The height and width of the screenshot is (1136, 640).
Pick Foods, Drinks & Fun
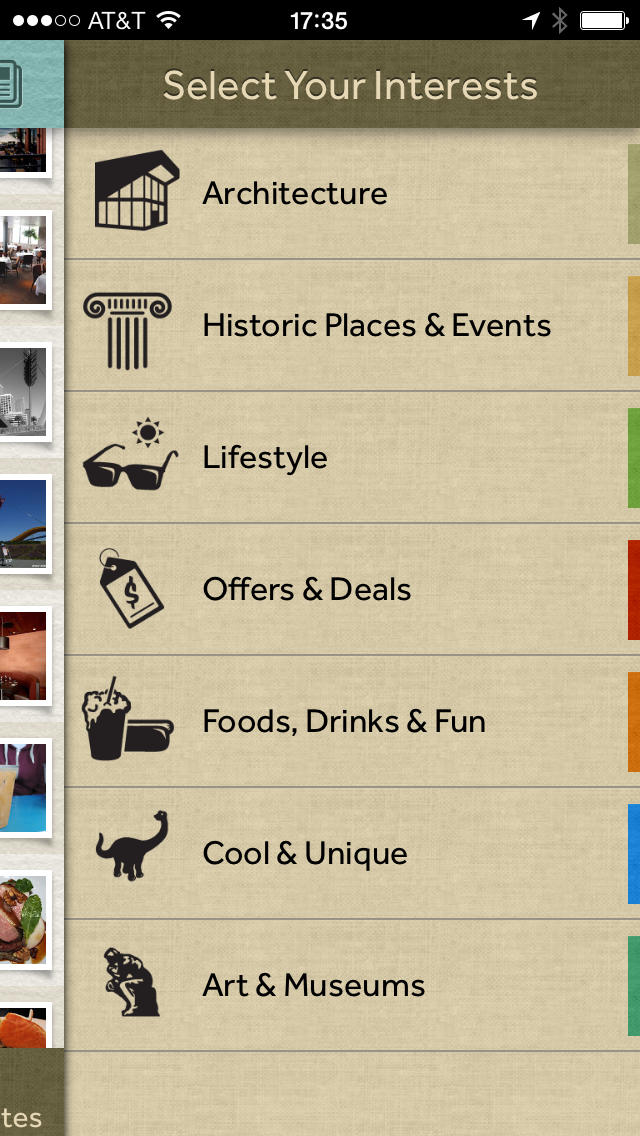344,721
